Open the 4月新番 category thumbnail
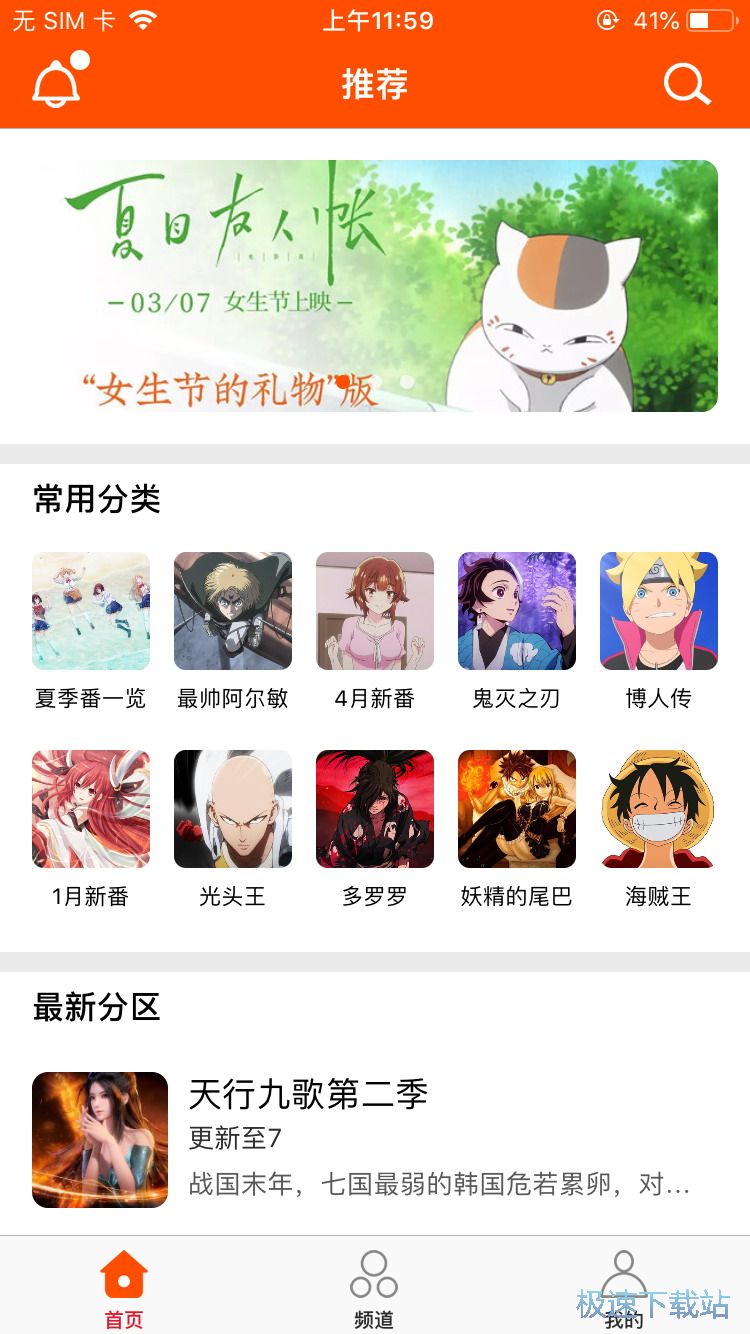Image resolution: width=750 pixels, height=1334 pixels. (x=374, y=611)
